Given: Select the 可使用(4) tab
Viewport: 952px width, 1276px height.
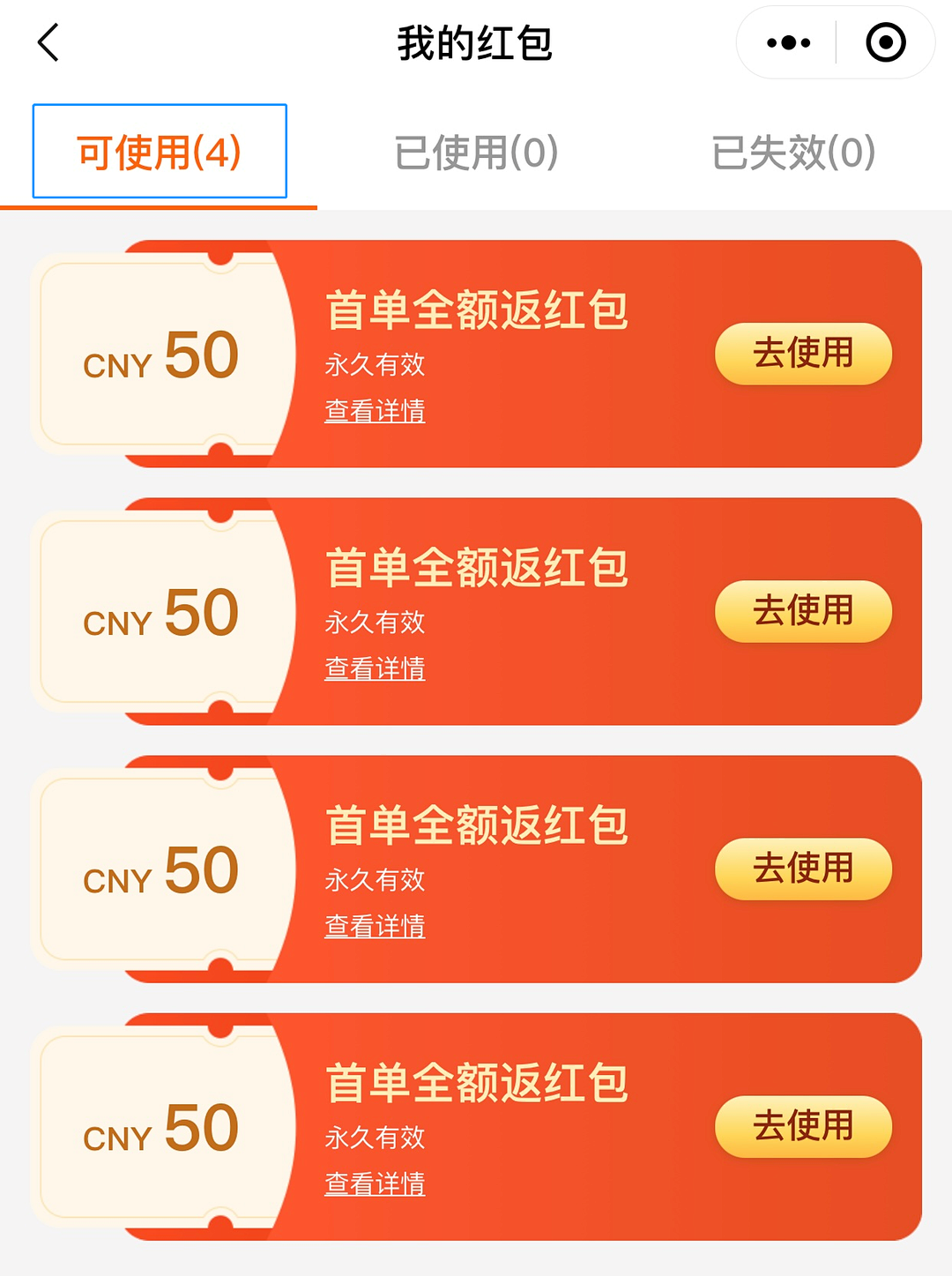Looking at the screenshot, I should (x=160, y=152).
